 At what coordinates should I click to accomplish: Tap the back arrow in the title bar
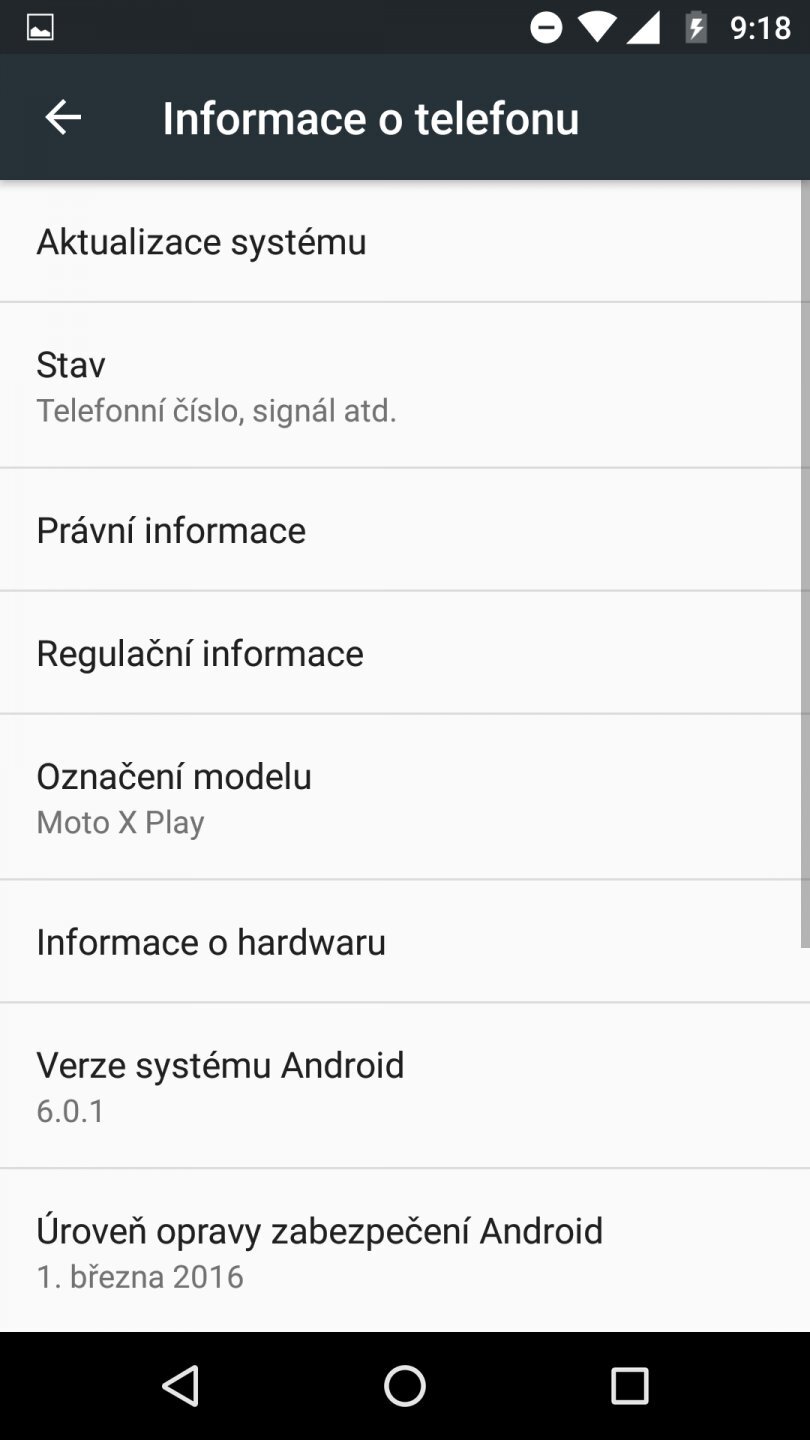[x=63, y=117]
